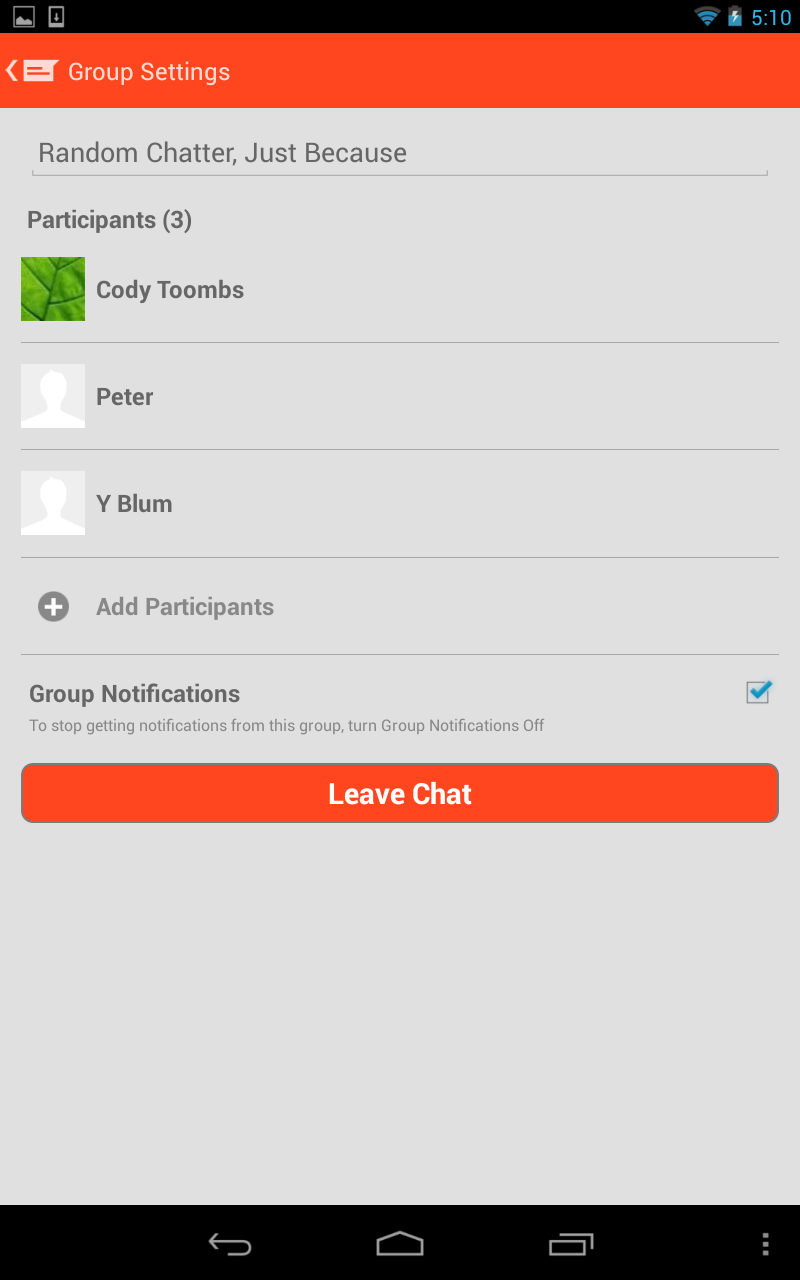Viewport: 800px width, 1280px height.
Task: Disable the Group Notifications checkbox
Action: coord(757,692)
